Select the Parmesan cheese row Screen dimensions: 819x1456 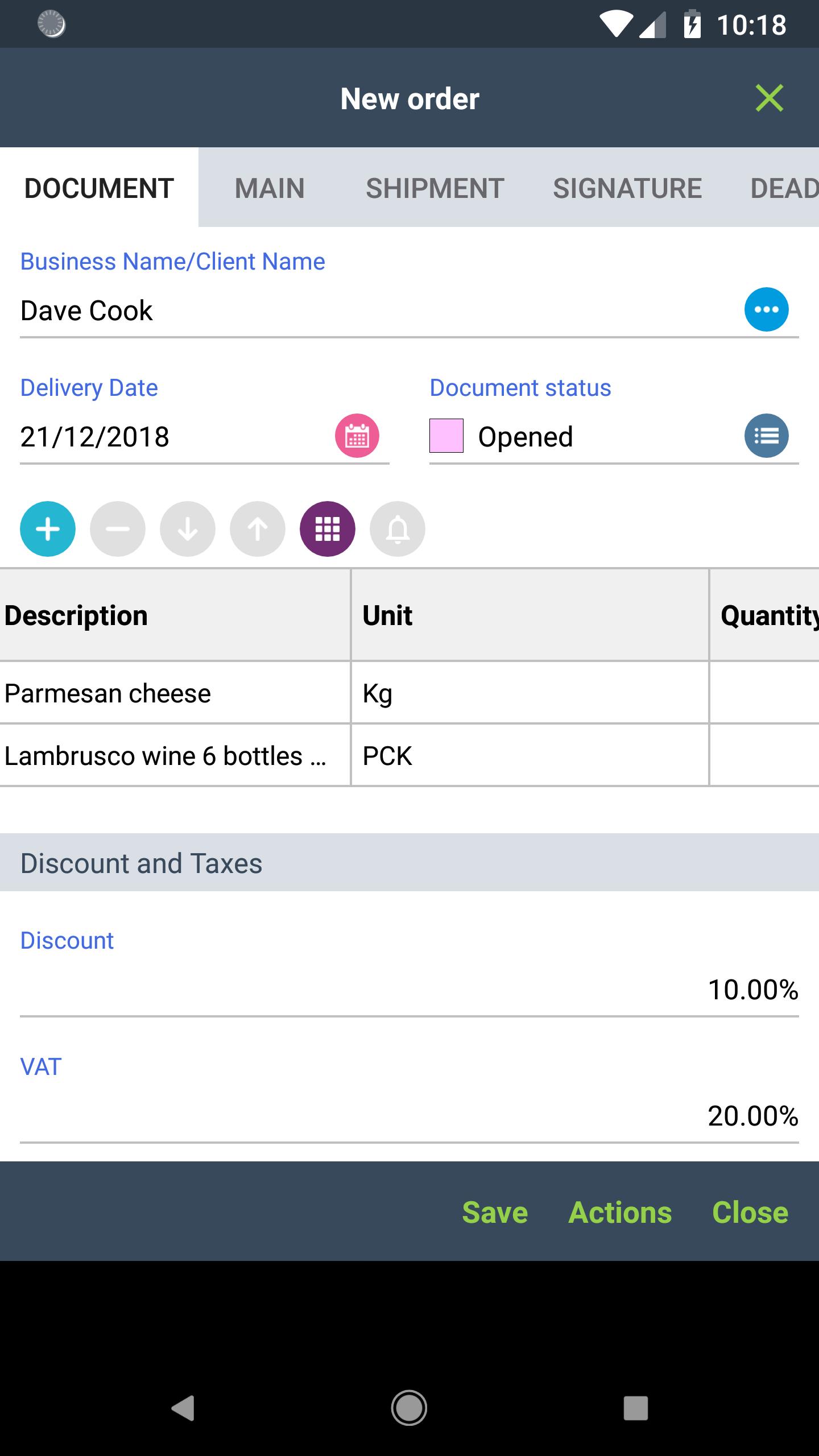point(409,693)
